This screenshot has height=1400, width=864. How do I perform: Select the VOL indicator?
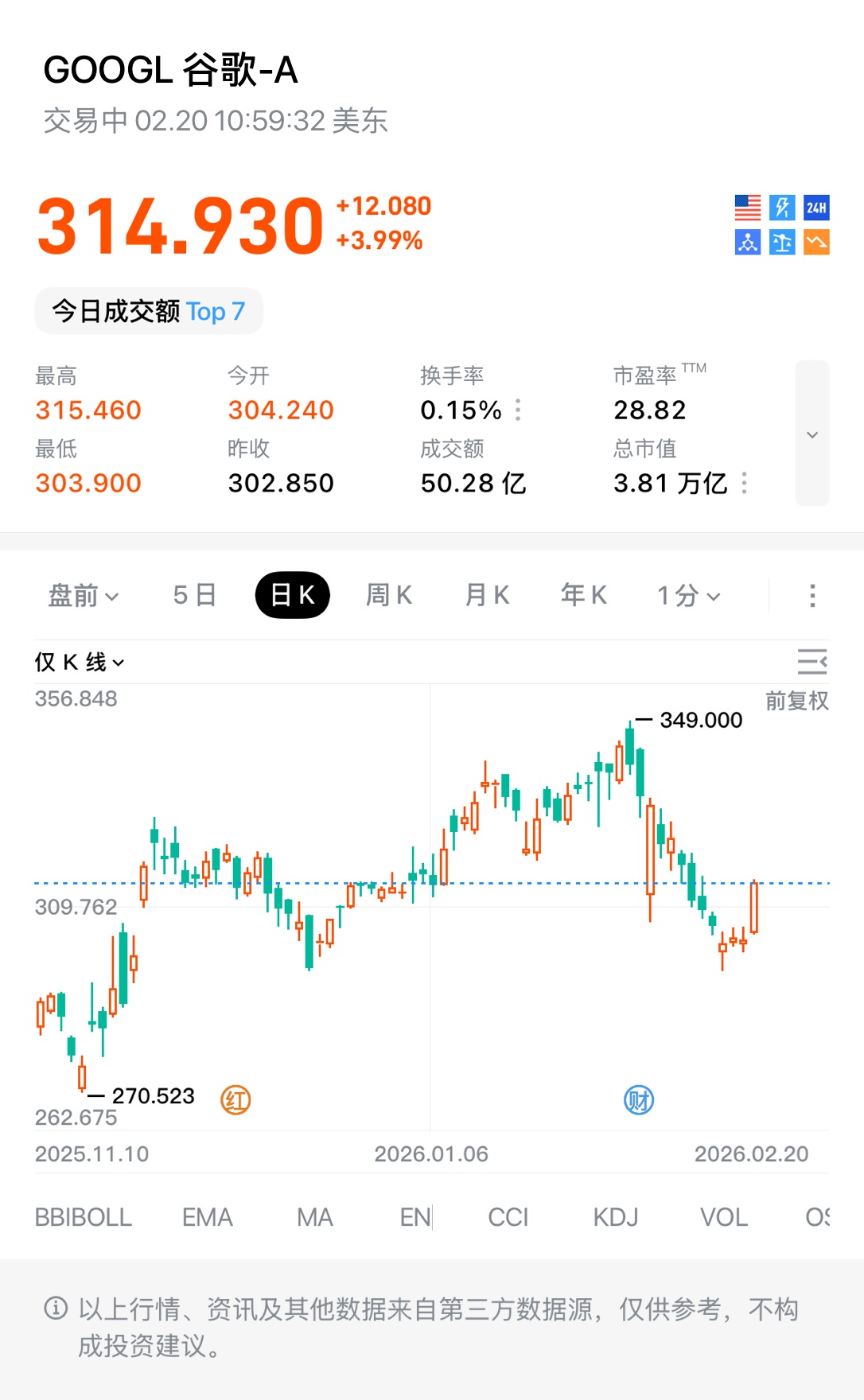[723, 1217]
